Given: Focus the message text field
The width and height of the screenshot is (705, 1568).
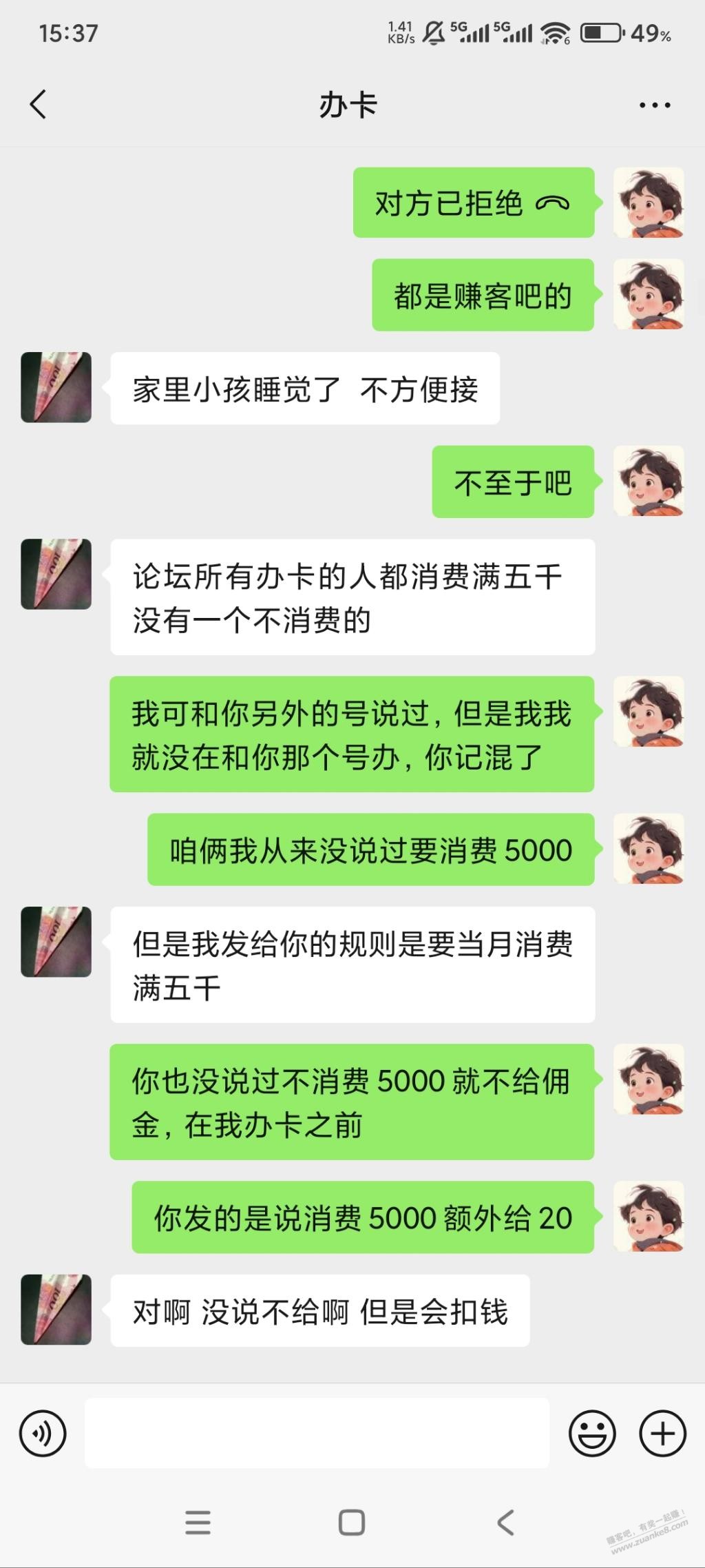Looking at the screenshot, I should 317,1434.
